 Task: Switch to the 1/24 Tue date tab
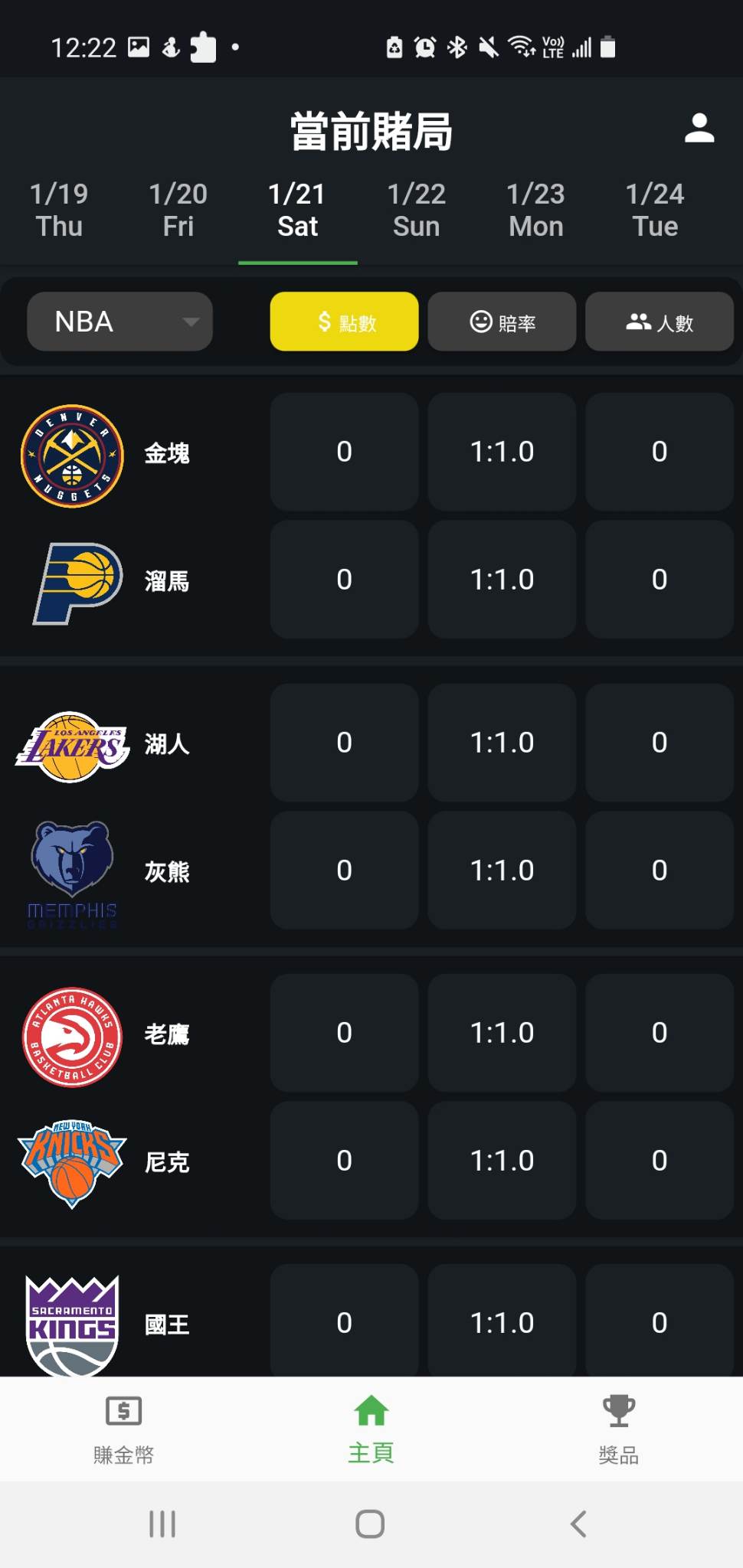pos(655,211)
